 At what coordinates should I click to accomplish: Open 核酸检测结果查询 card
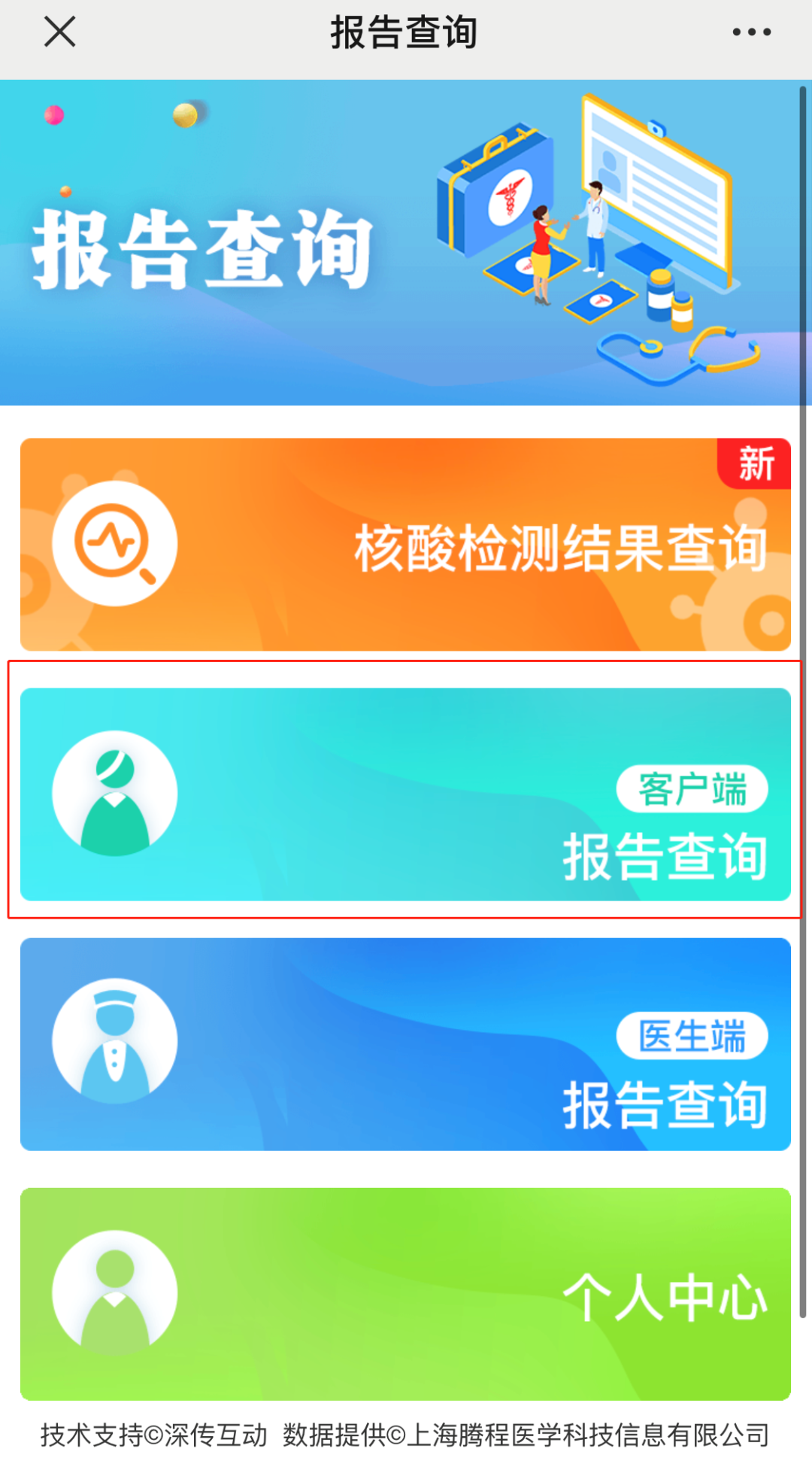click(x=405, y=545)
